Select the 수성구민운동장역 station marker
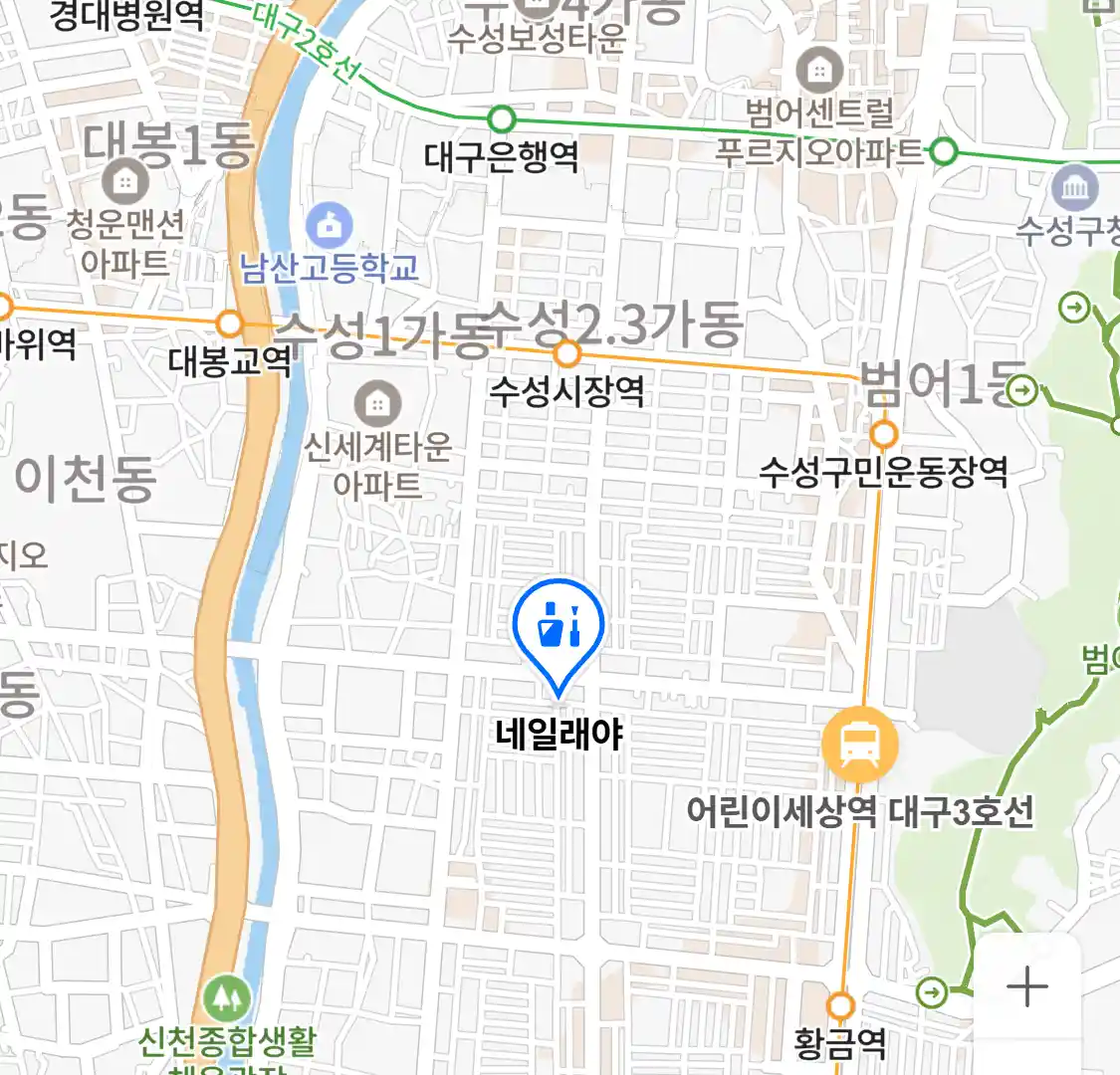Image resolution: width=1120 pixels, height=1075 pixels. 883,435
